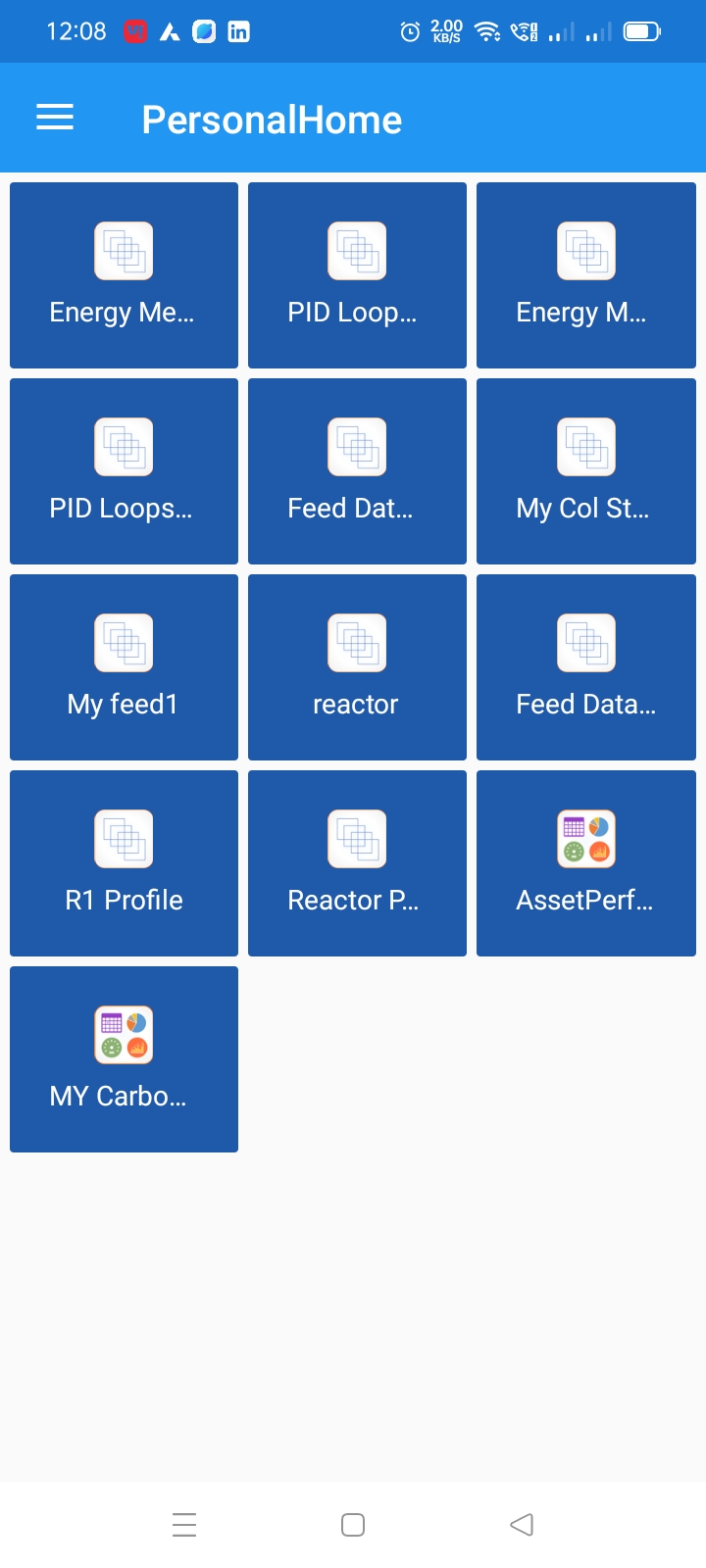Go back using system back button

click(x=522, y=1525)
